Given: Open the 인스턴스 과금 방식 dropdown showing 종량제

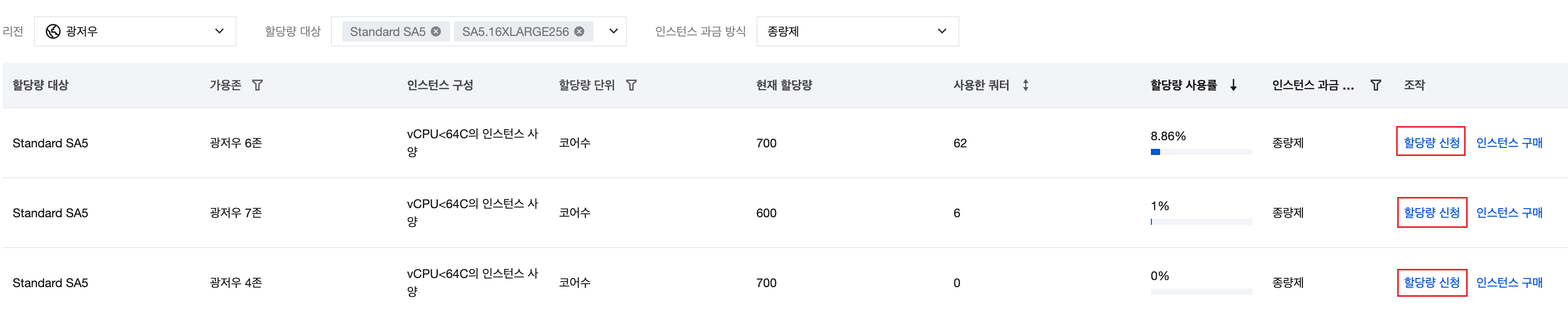Looking at the screenshot, I should (856, 31).
